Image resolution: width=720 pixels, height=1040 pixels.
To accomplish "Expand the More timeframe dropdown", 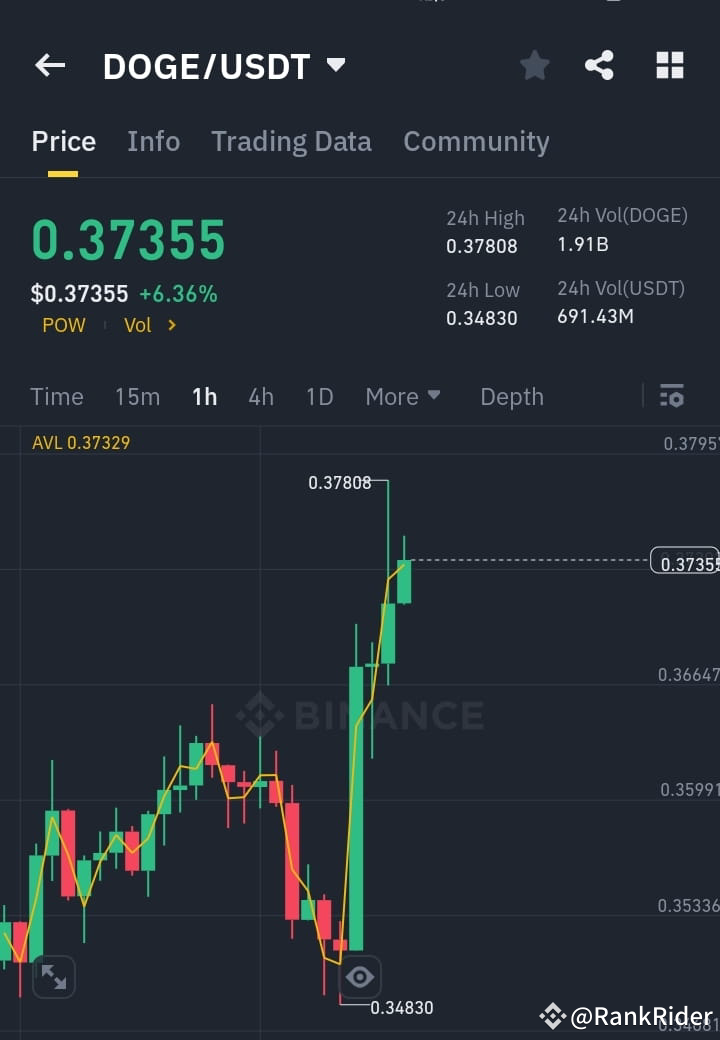I will click(x=403, y=396).
